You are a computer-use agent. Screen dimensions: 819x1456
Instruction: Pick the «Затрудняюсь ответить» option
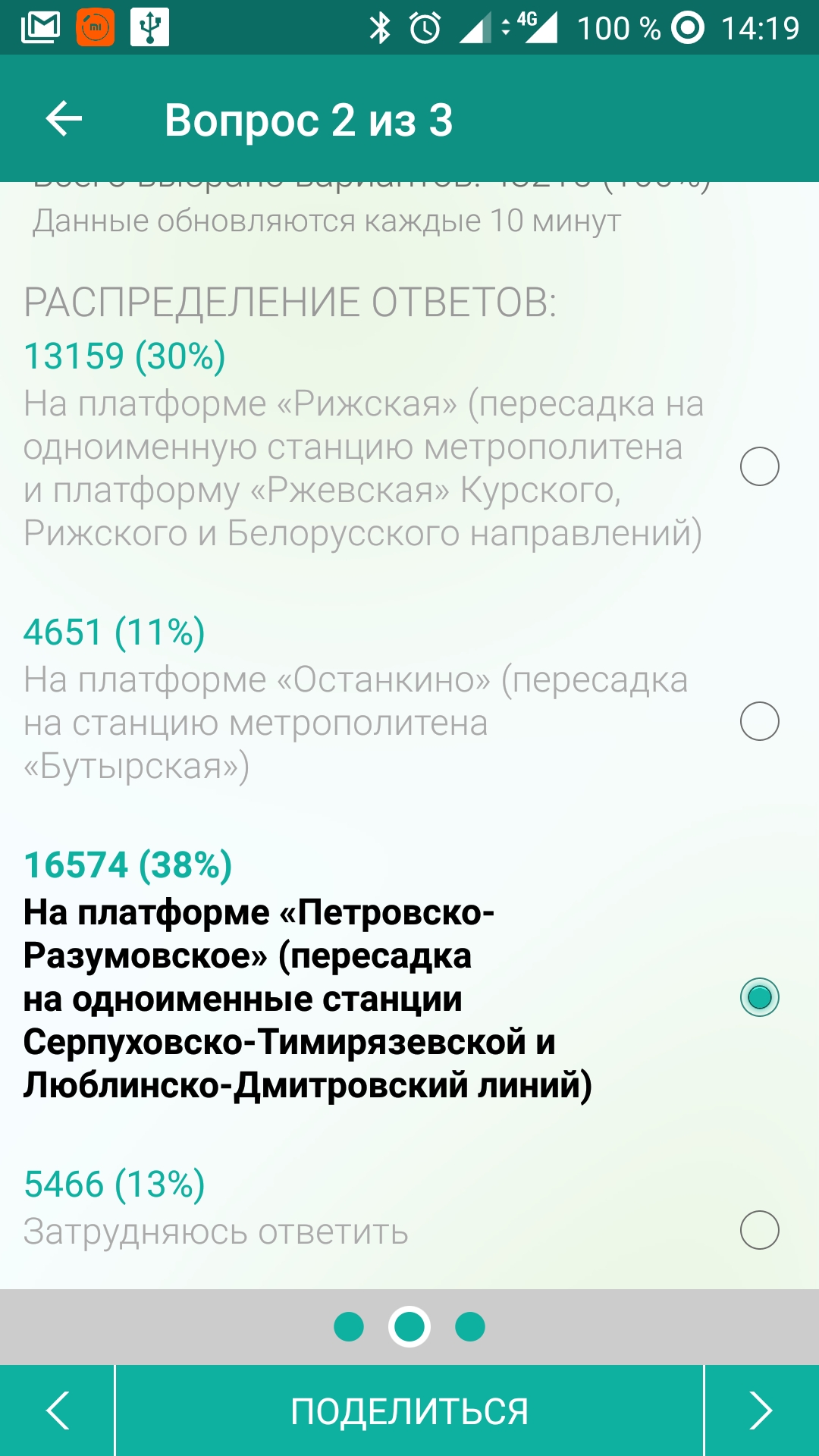(759, 1230)
